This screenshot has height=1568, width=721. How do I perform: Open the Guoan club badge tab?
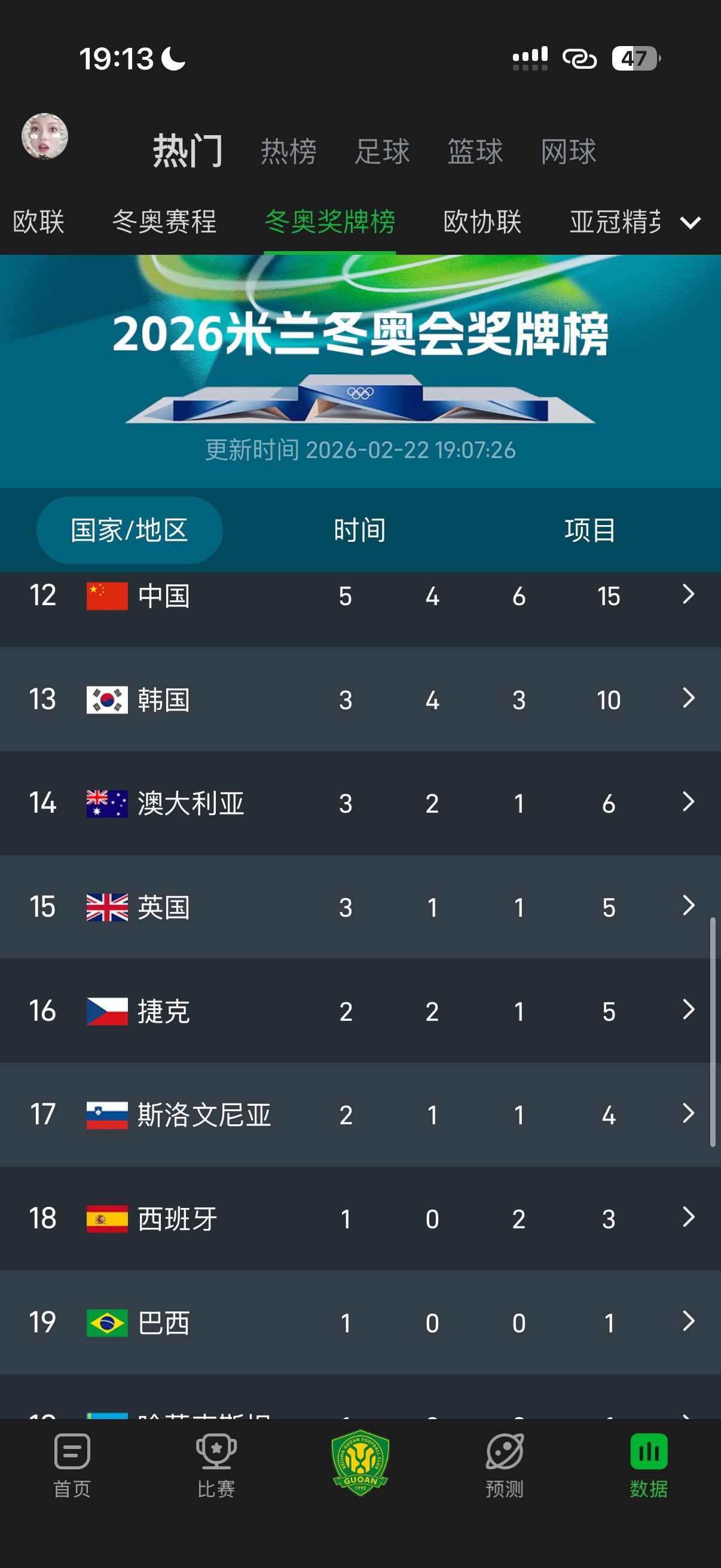(360, 1462)
